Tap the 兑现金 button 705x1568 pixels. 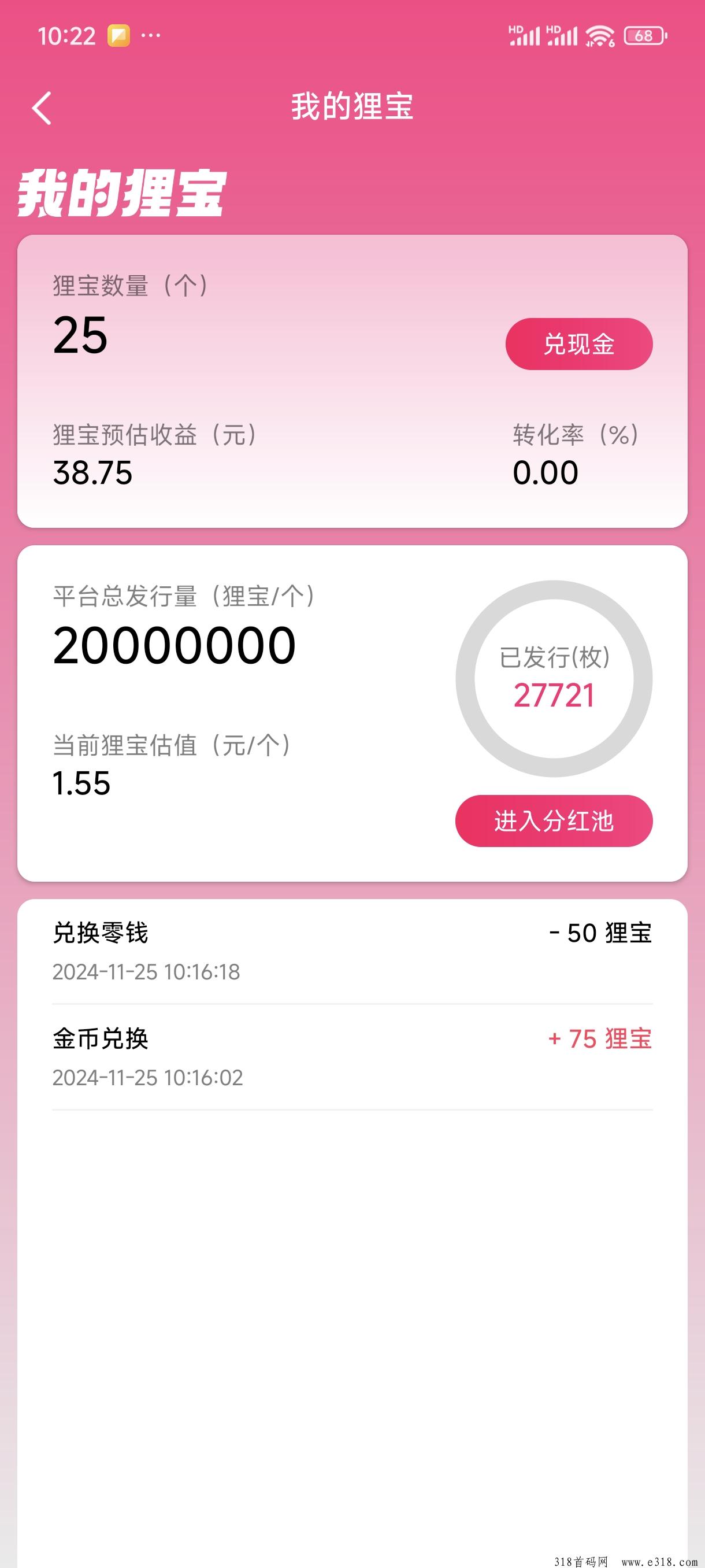(x=578, y=344)
